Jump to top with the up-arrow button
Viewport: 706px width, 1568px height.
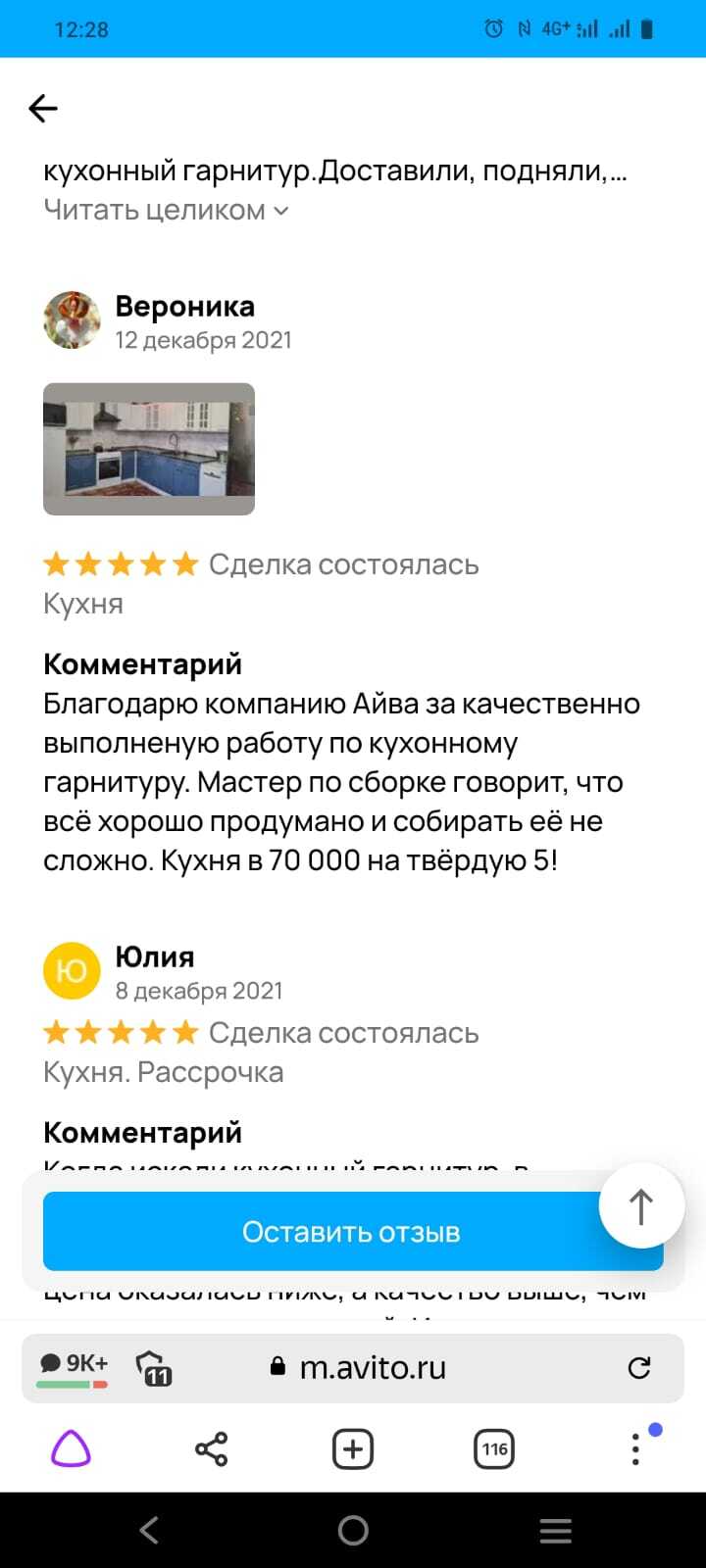point(641,1206)
